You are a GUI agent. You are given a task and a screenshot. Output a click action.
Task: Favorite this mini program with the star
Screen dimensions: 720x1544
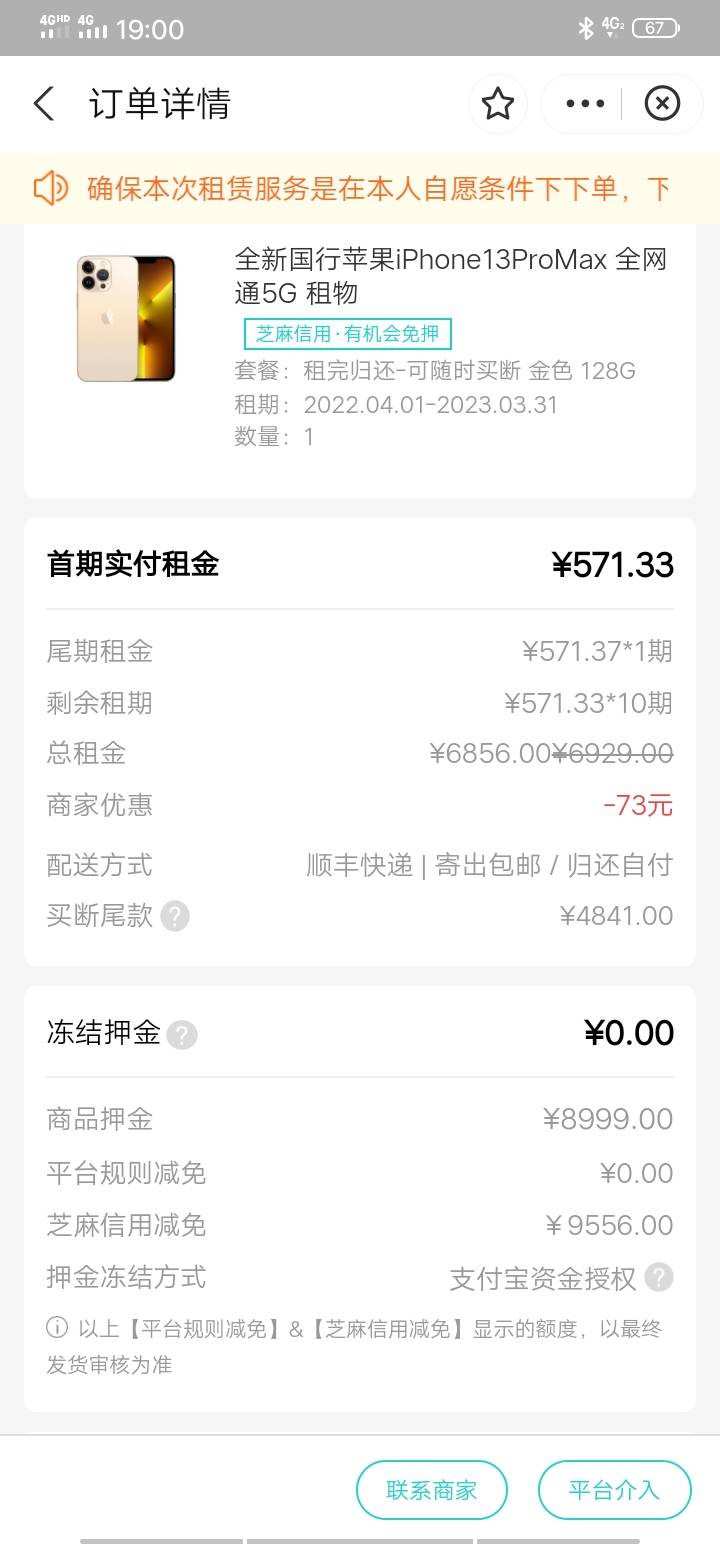click(x=498, y=104)
